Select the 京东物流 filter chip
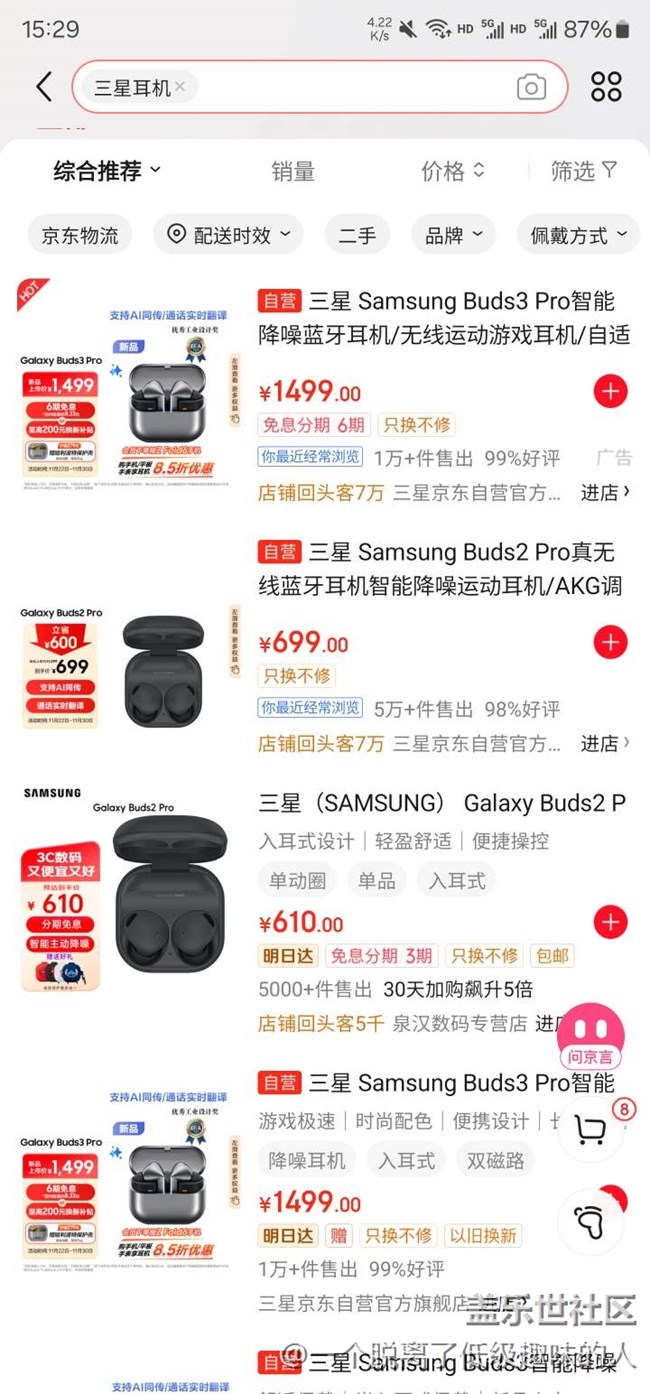The image size is (650, 1394). (80, 235)
